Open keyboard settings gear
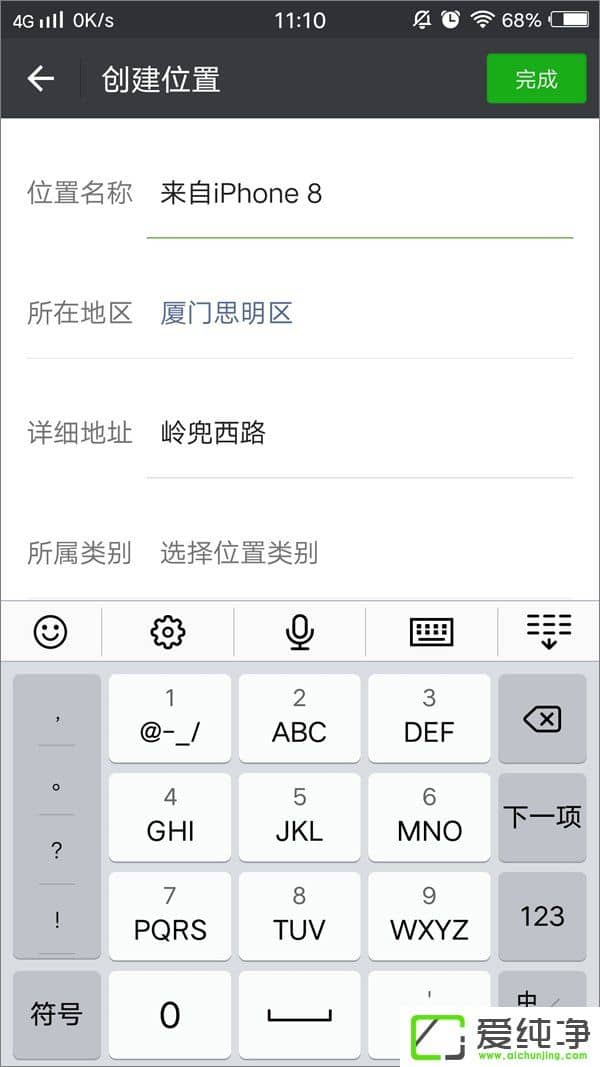Image resolution: width=600 pixels, height=1067 pixels. coord(168,631)
